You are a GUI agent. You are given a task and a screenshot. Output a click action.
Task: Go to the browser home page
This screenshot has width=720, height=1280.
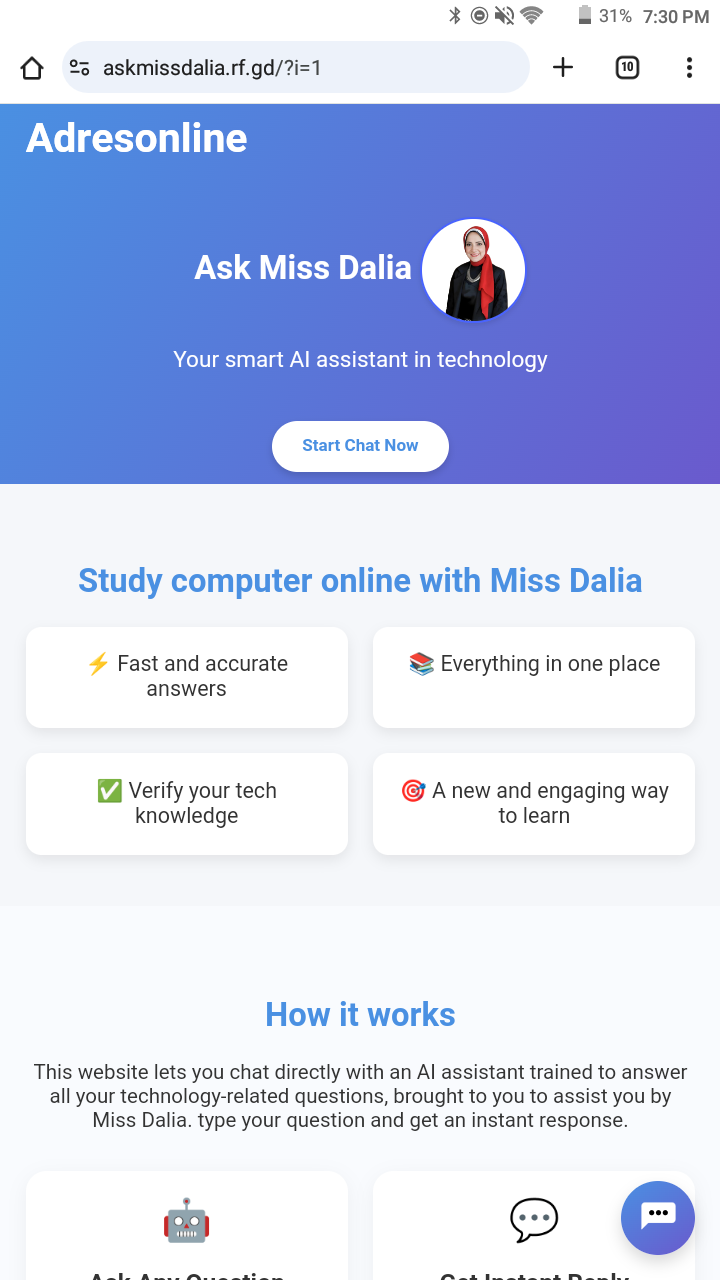pos(32,68)
